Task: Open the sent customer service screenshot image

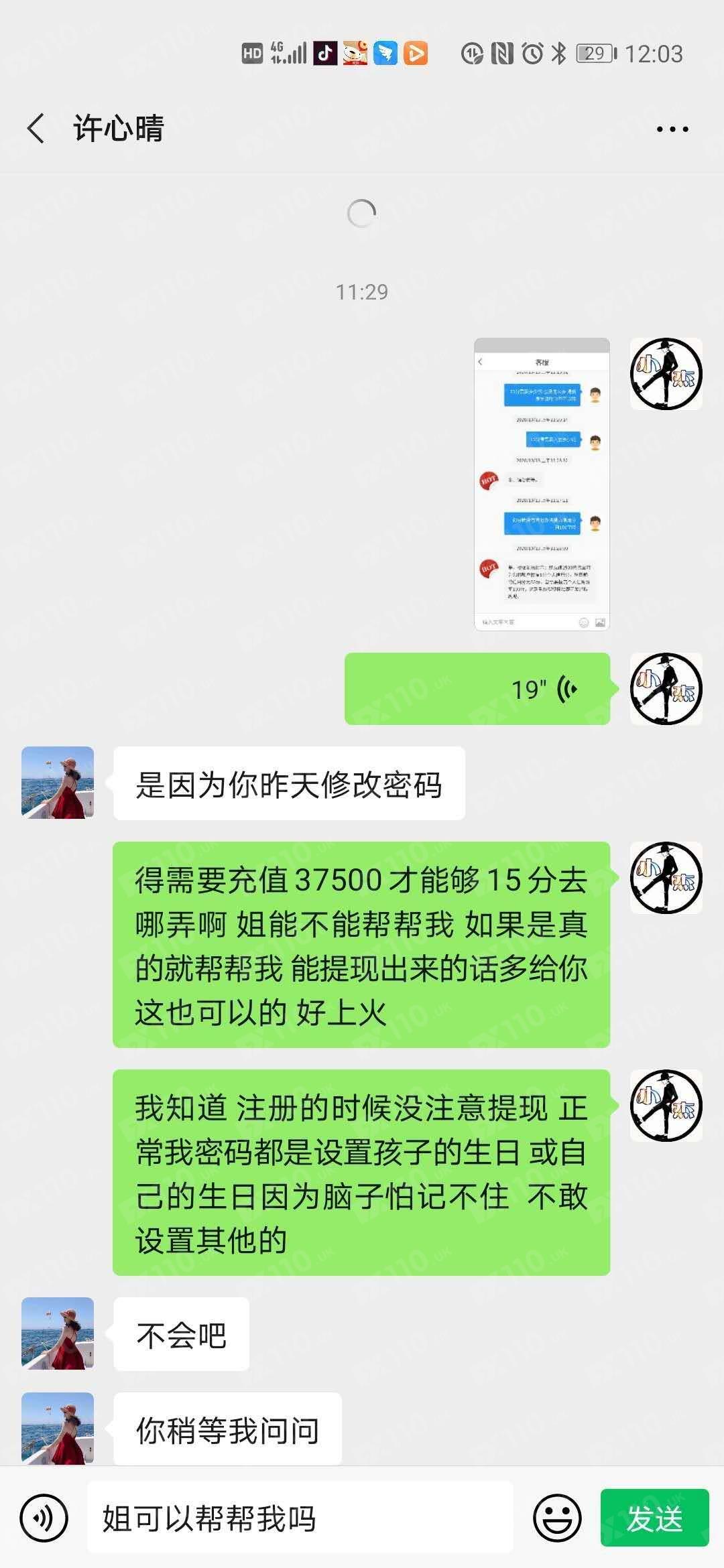Action: coord(542,484)
